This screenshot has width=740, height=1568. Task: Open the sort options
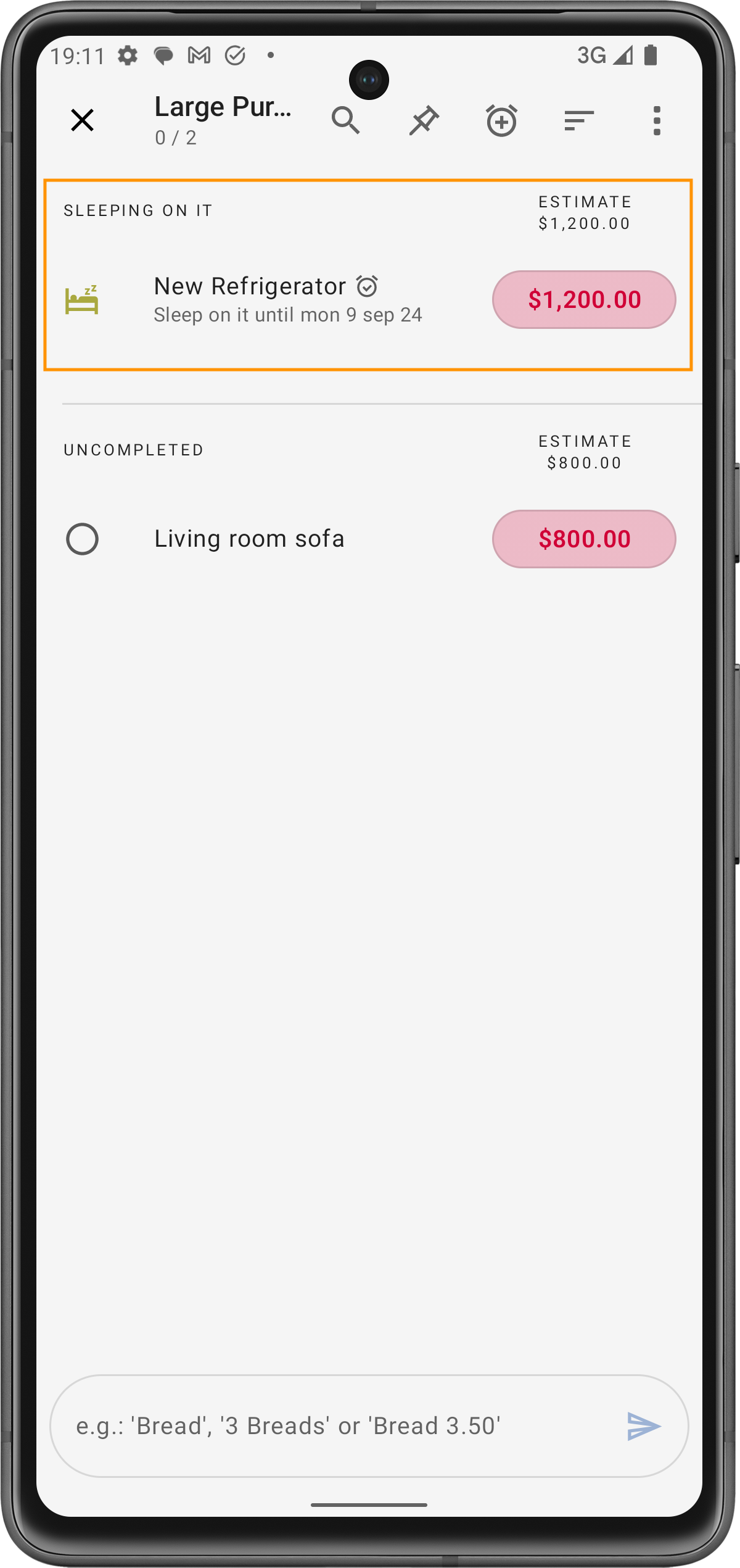[x=579, y=120]
